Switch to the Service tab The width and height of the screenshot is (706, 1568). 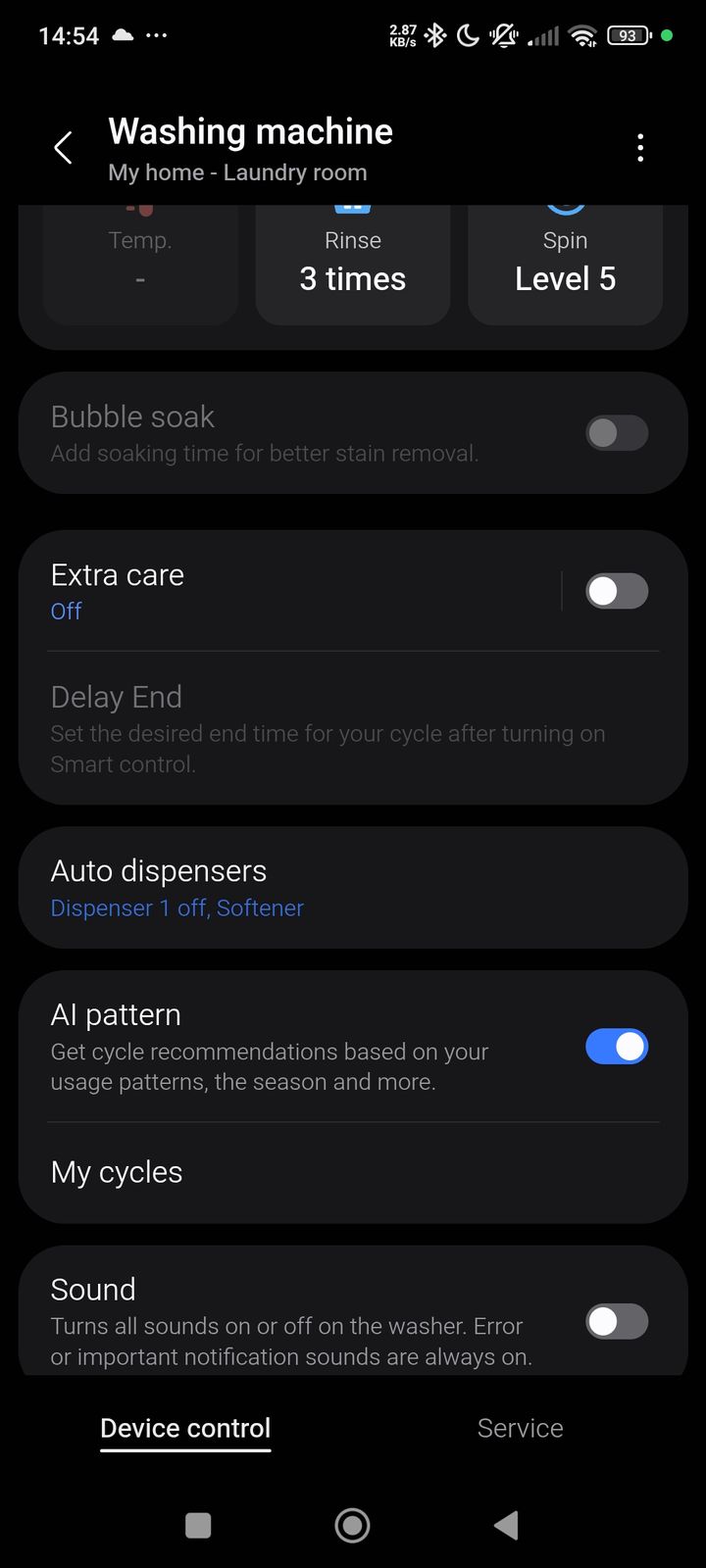pos(520,1428)
